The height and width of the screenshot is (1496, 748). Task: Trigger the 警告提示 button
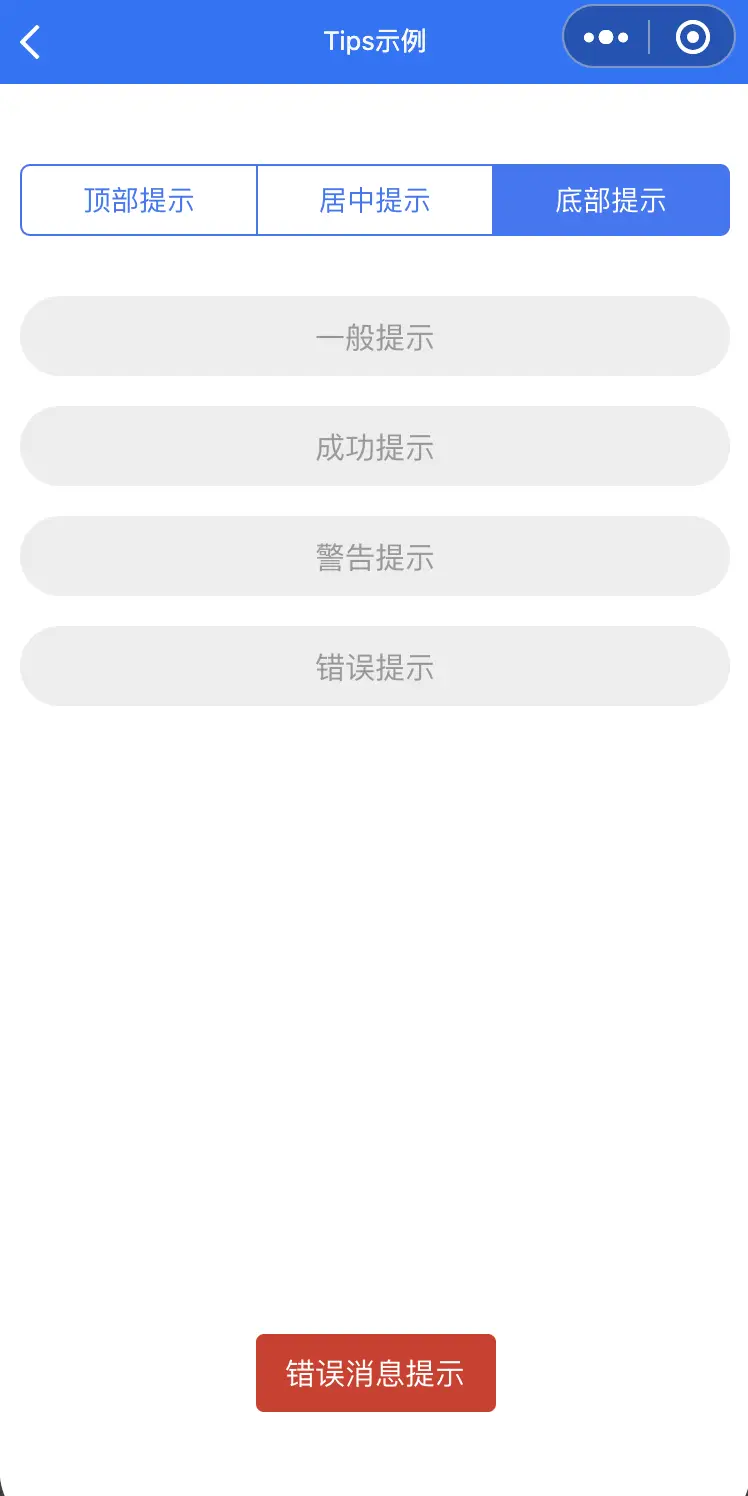(x=375, y=556)
